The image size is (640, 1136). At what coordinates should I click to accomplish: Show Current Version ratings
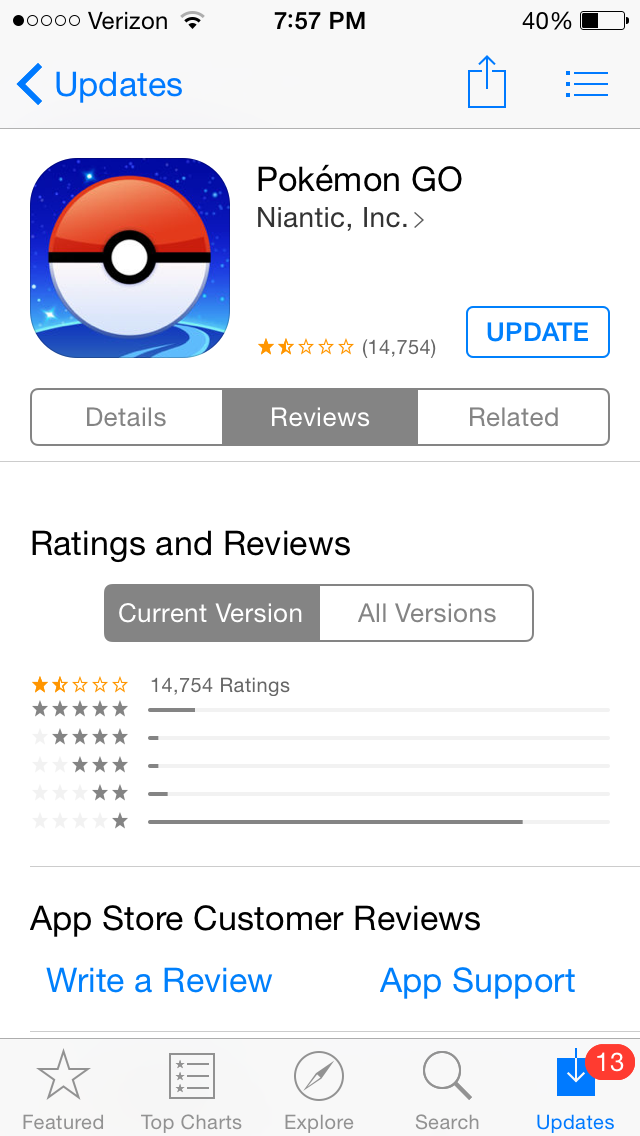[x=211, y=613]
